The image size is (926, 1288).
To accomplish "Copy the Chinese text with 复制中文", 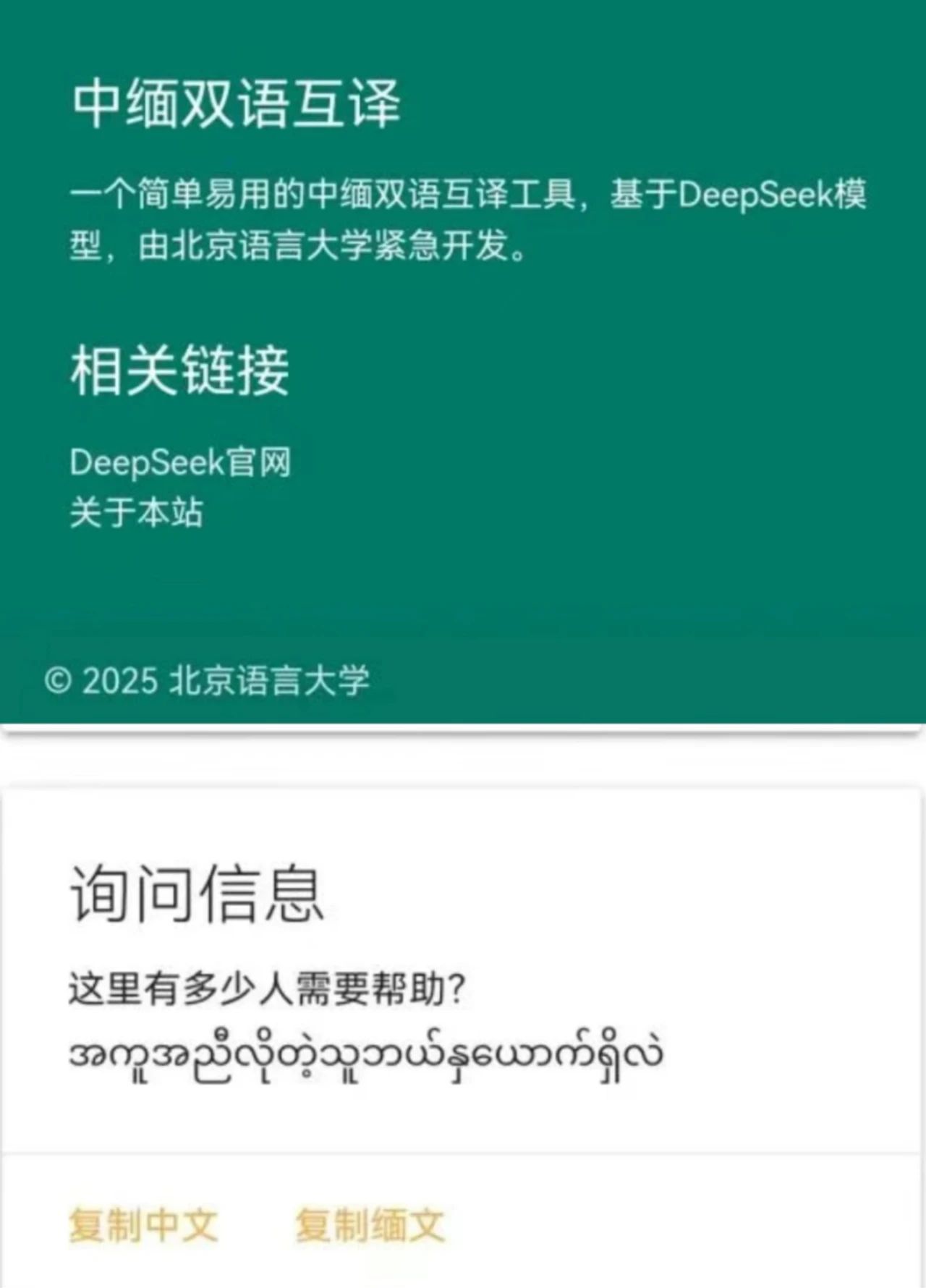I will pyautogui.click(x=143, y=1226).
